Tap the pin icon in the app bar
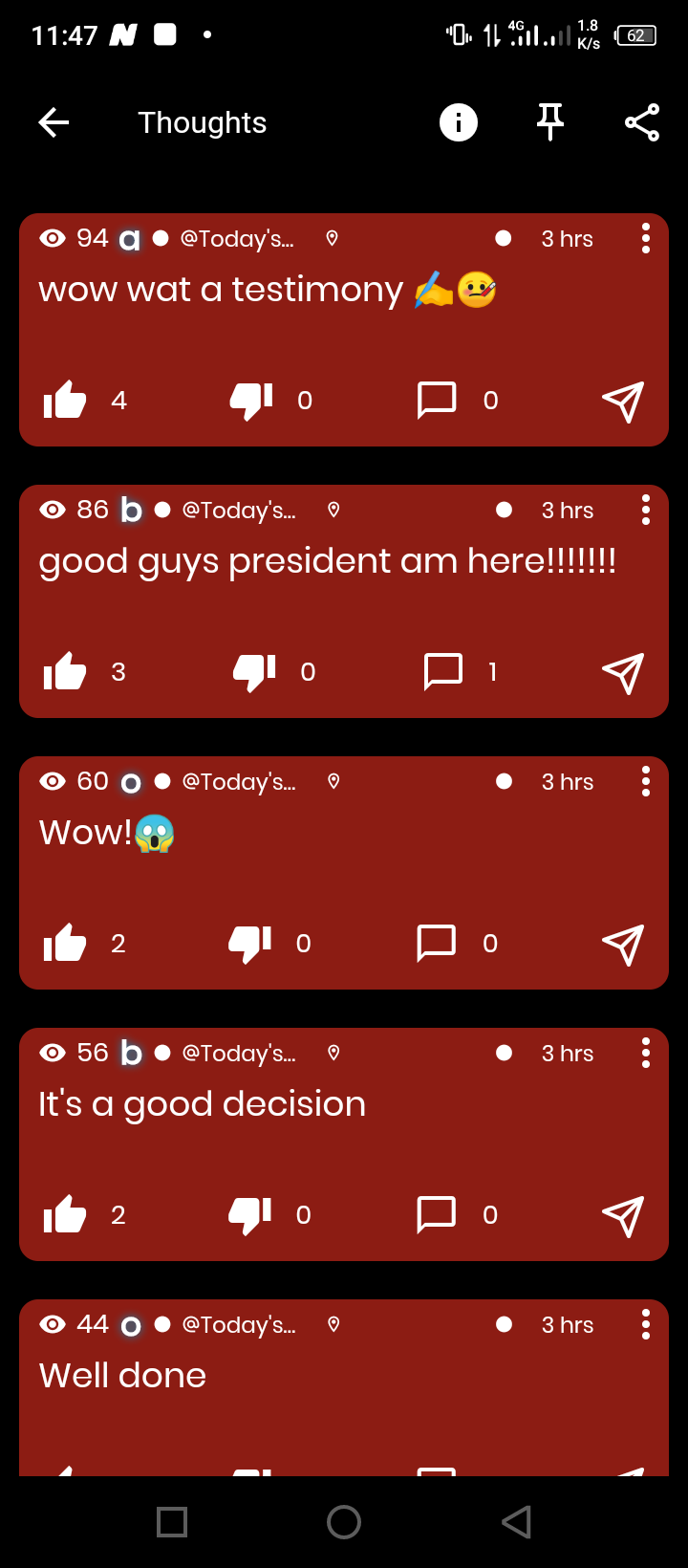The height and width of the screenshot is (1568, 688). coord(550,122)
